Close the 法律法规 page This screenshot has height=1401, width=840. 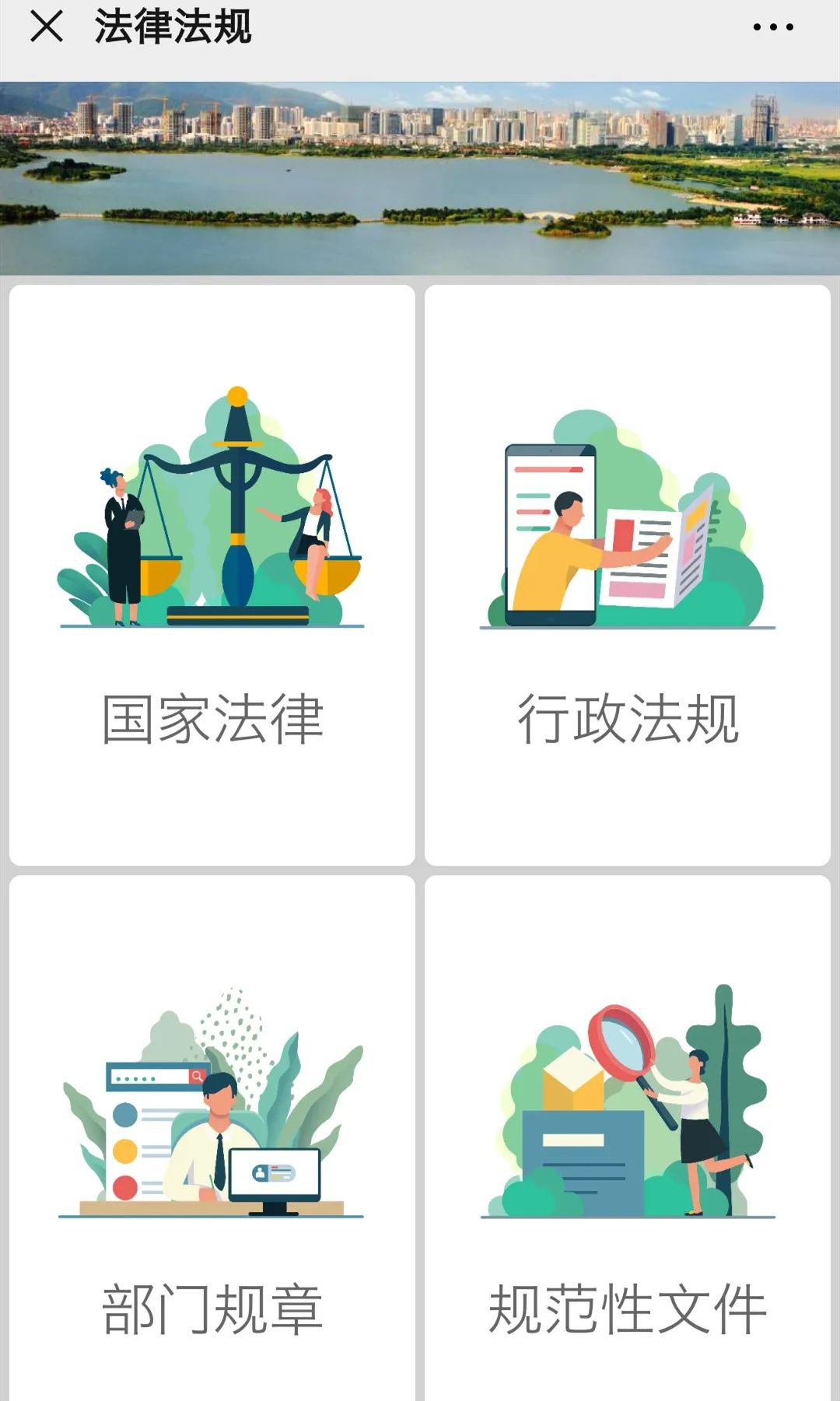click(46, 26)
